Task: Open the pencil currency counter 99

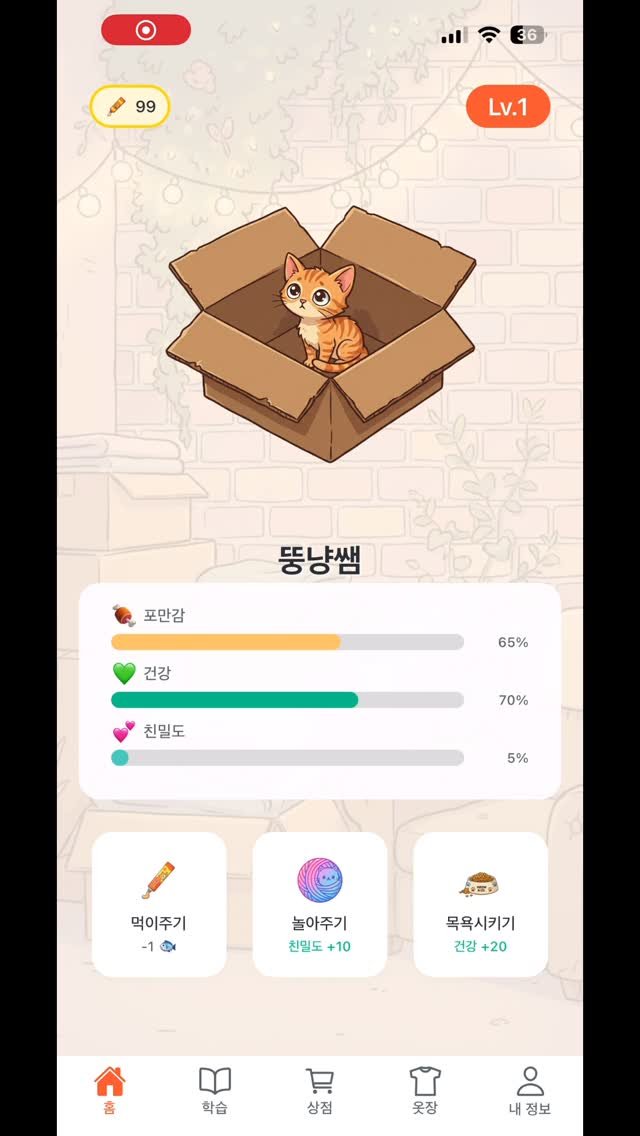Action: pyautogui.click(x=130, y=106)
